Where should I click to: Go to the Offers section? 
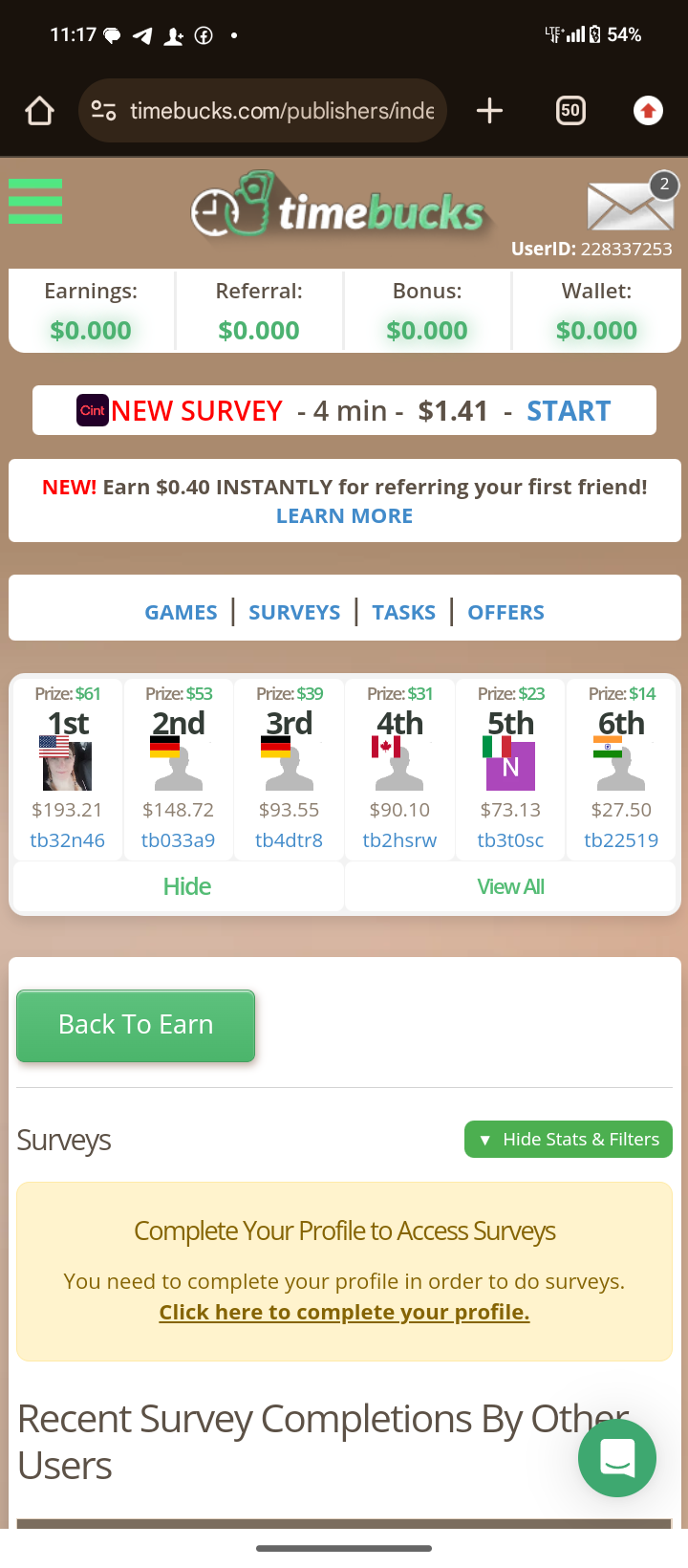pyautogui.click(x=505, y=613)
